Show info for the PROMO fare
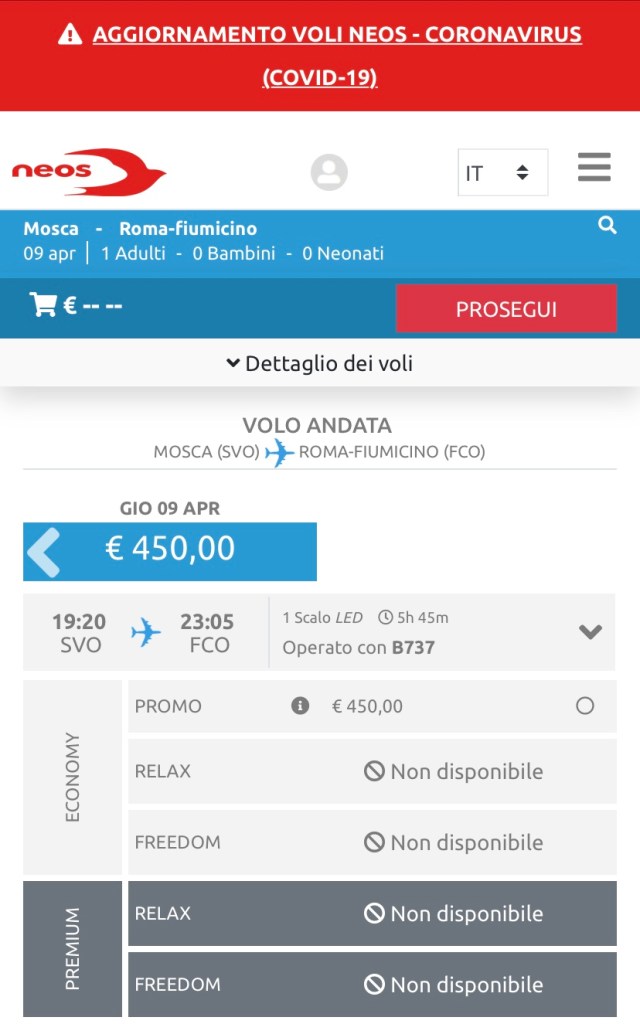This screenshot has width=640, height=1024. tap(300, 706)
